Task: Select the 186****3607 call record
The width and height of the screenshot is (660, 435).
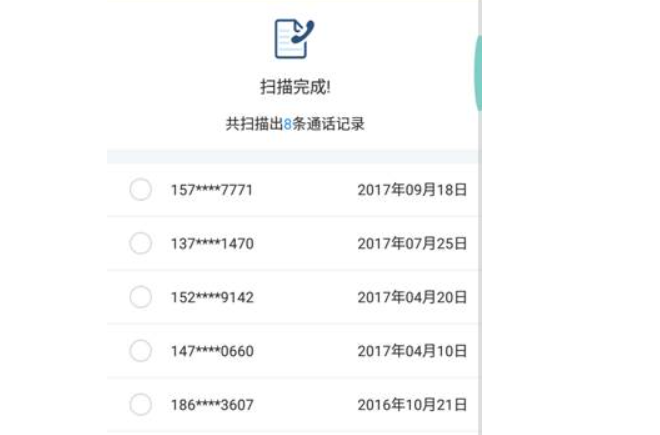Action: pyautogui.click(x=141, y=405)
